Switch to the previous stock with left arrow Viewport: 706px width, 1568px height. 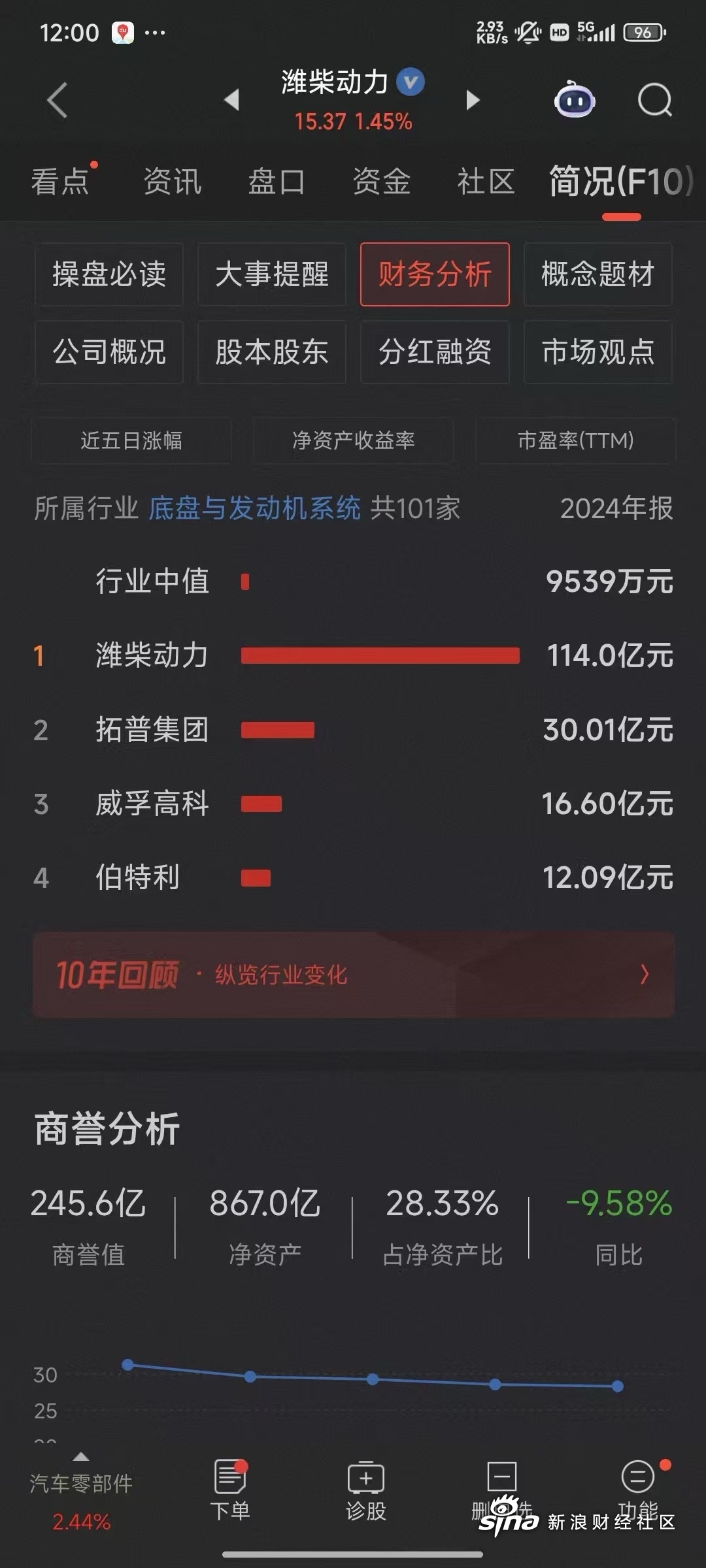pyautogui.click(x=231, y=100)
